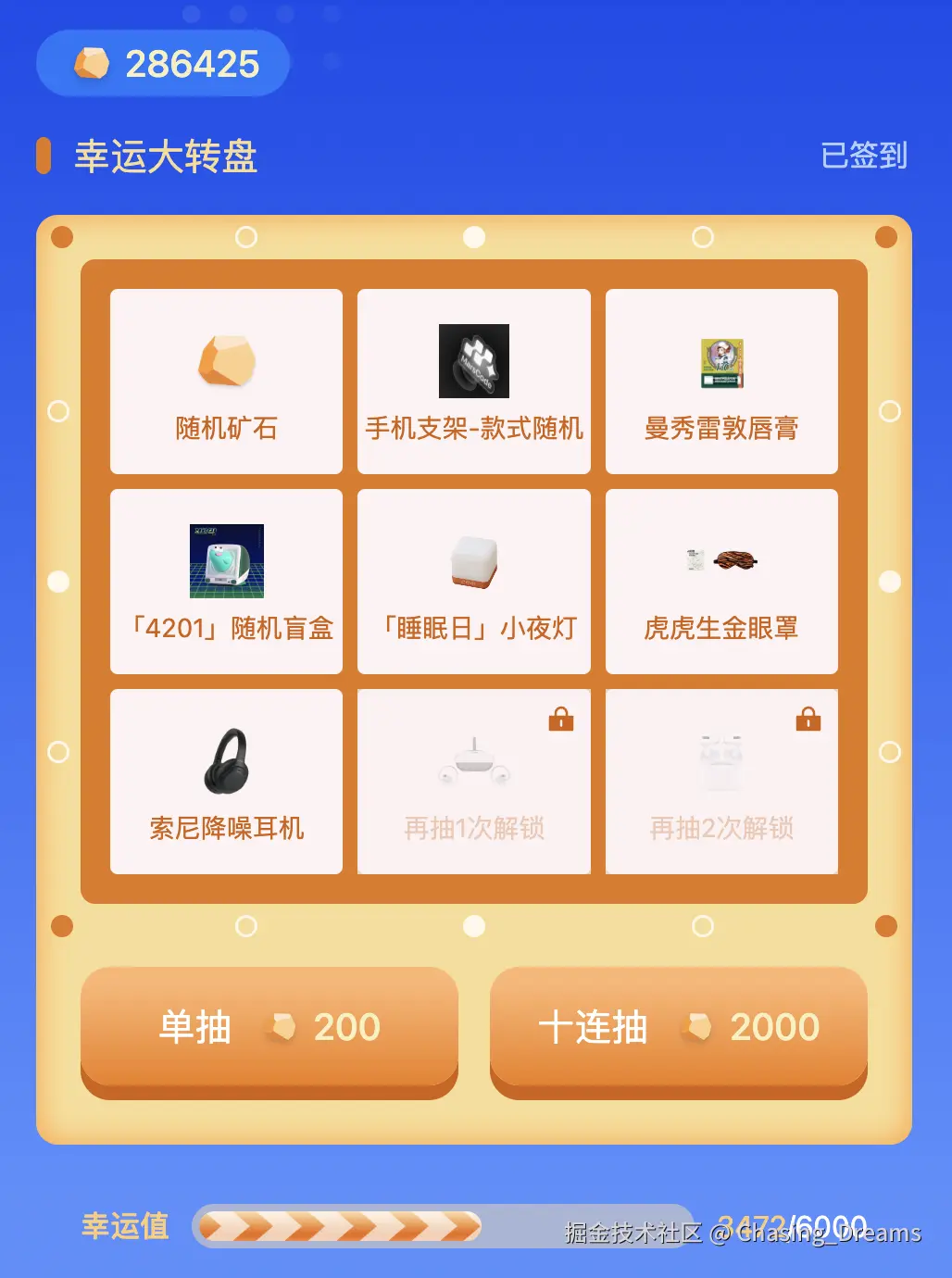Click the lock icon on 再抽1次解锁 prize
The height and width of the screenshot is (1278, 952).
(x=560, y=719)
